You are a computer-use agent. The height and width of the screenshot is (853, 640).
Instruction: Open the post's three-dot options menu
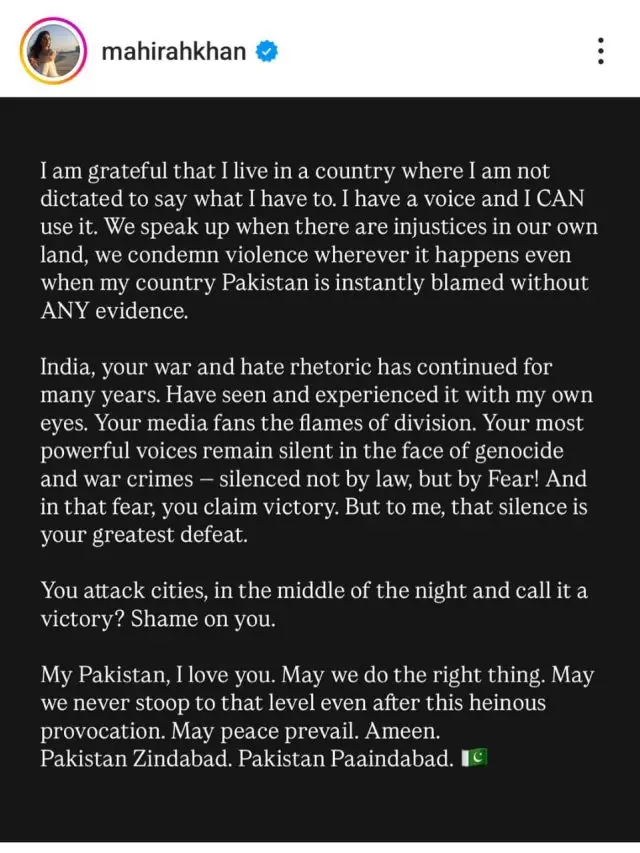pyautogui.click(x=600, y=50)
